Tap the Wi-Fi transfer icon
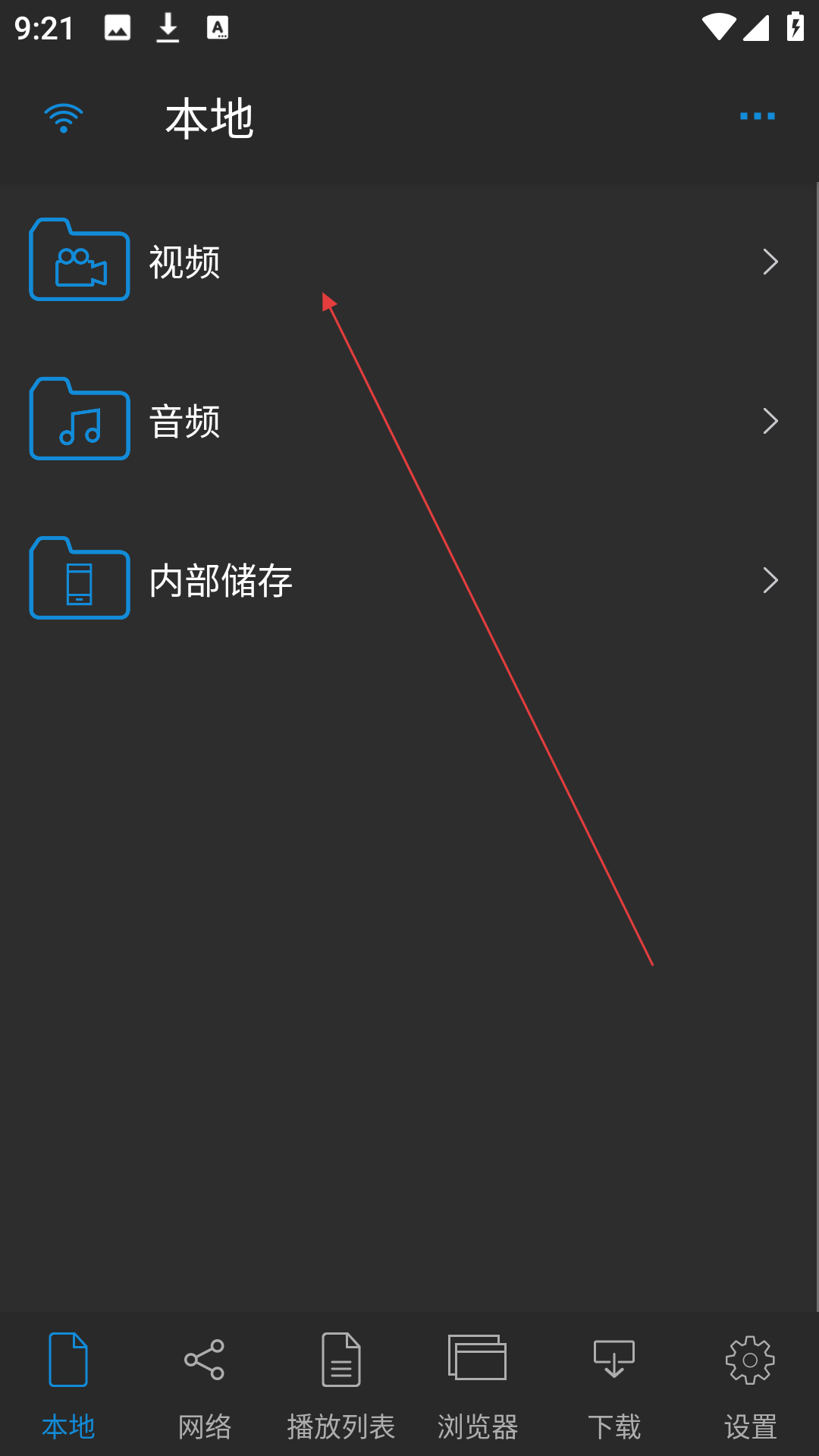The width and height of the screenshot is (819, 1456). coord(64,118)
